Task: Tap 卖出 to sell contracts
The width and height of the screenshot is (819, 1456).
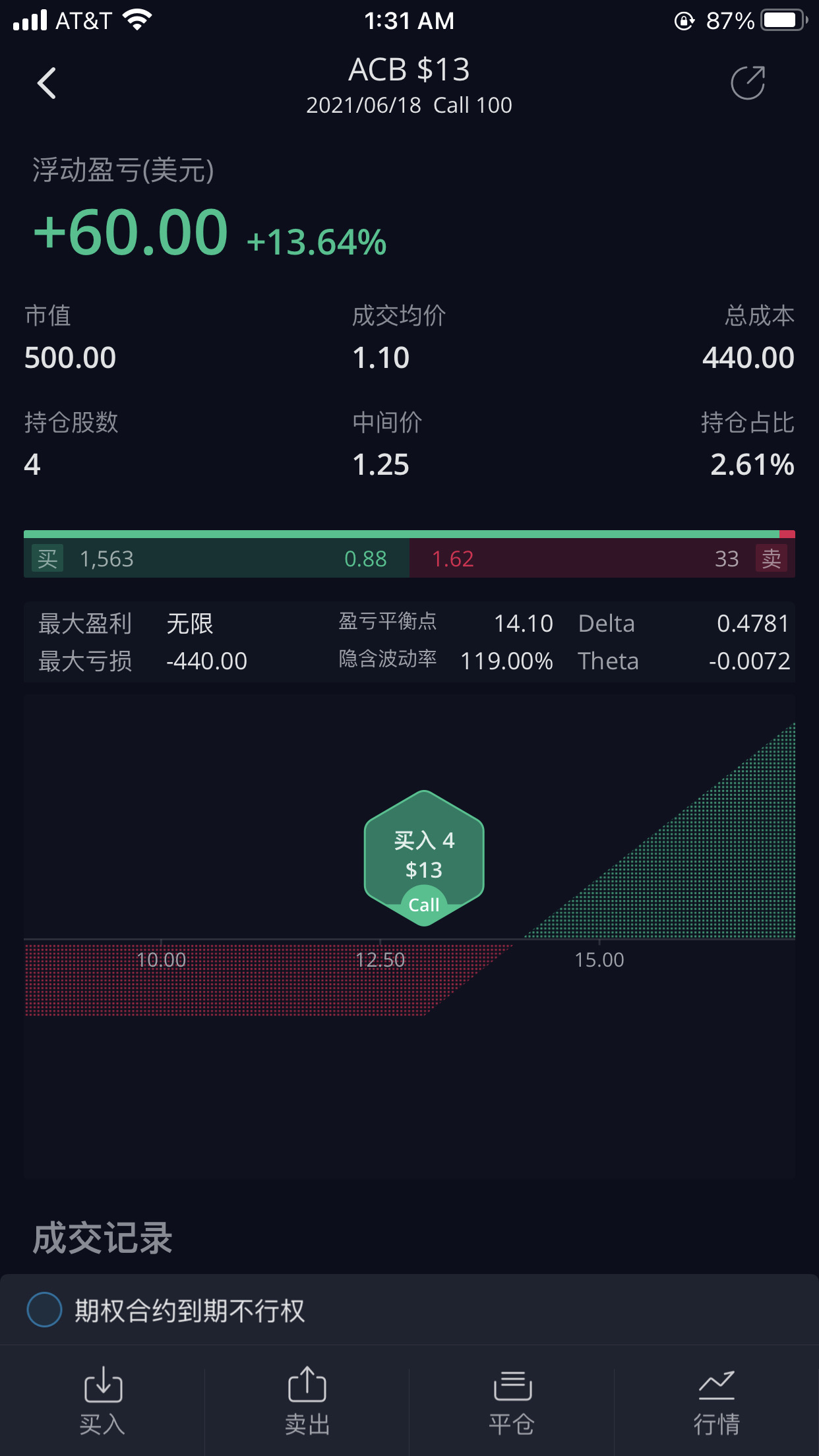Action: (x=307, y=1401)
